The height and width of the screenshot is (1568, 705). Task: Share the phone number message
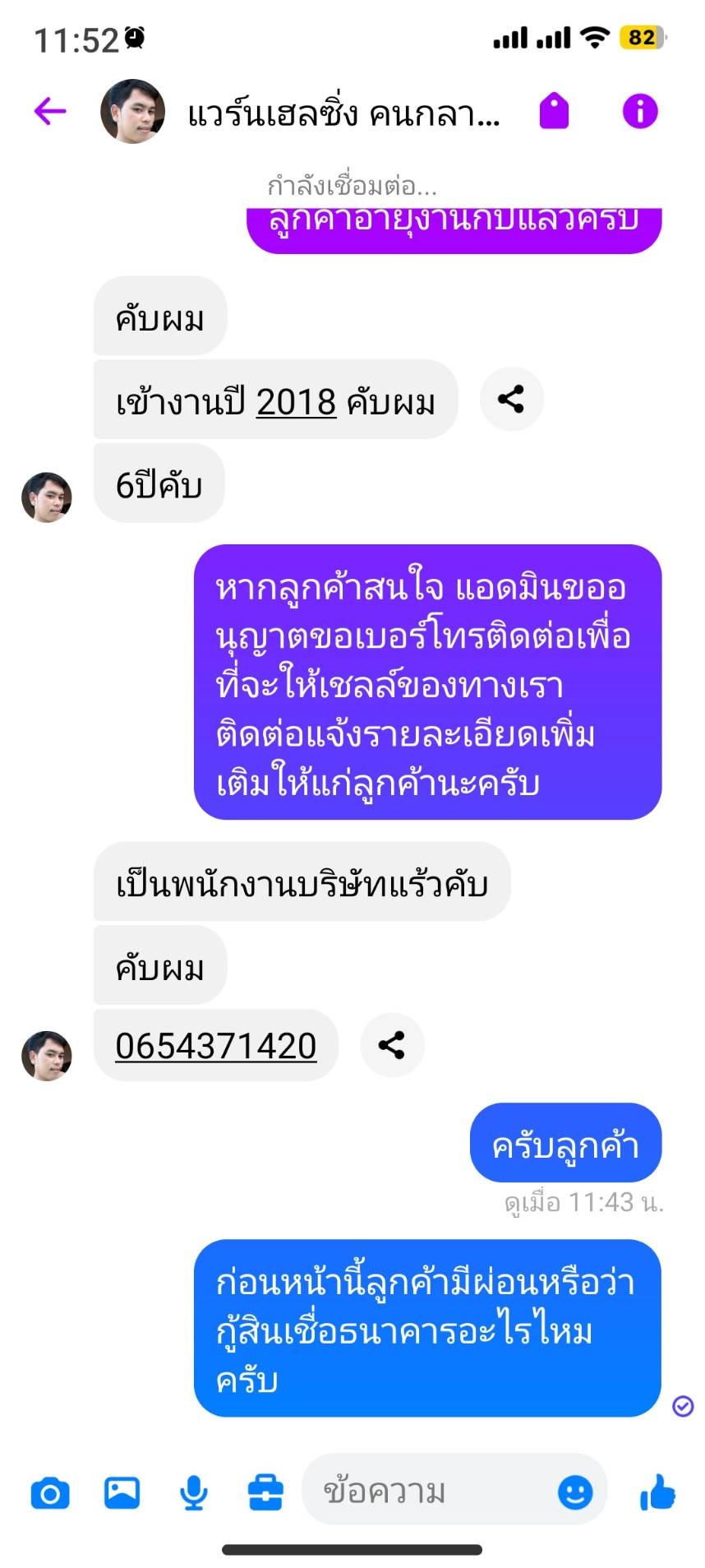pyautogui.click(x=392, y=1045)
